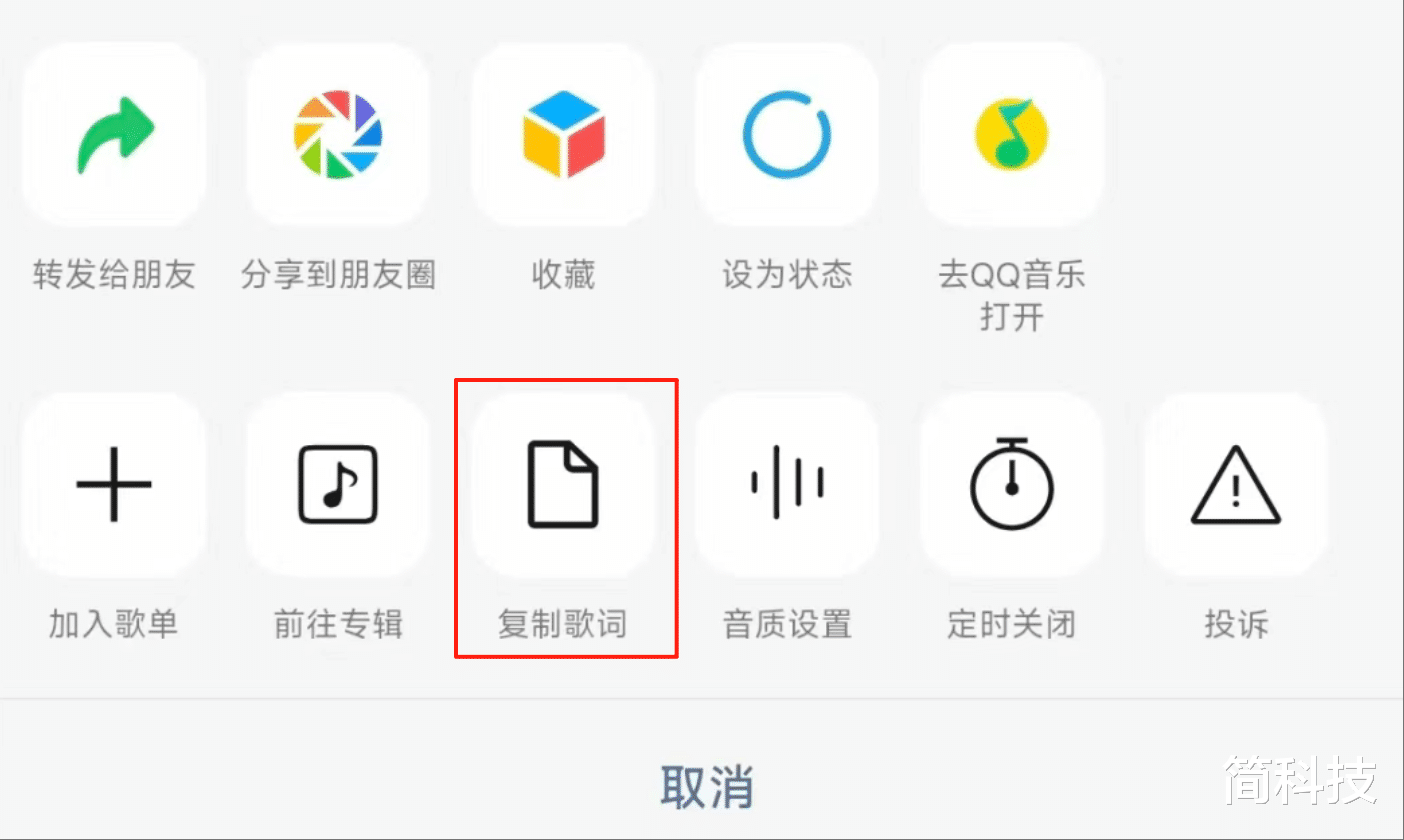
Task: Report the song (投诉)
Action: point(1236,484)
